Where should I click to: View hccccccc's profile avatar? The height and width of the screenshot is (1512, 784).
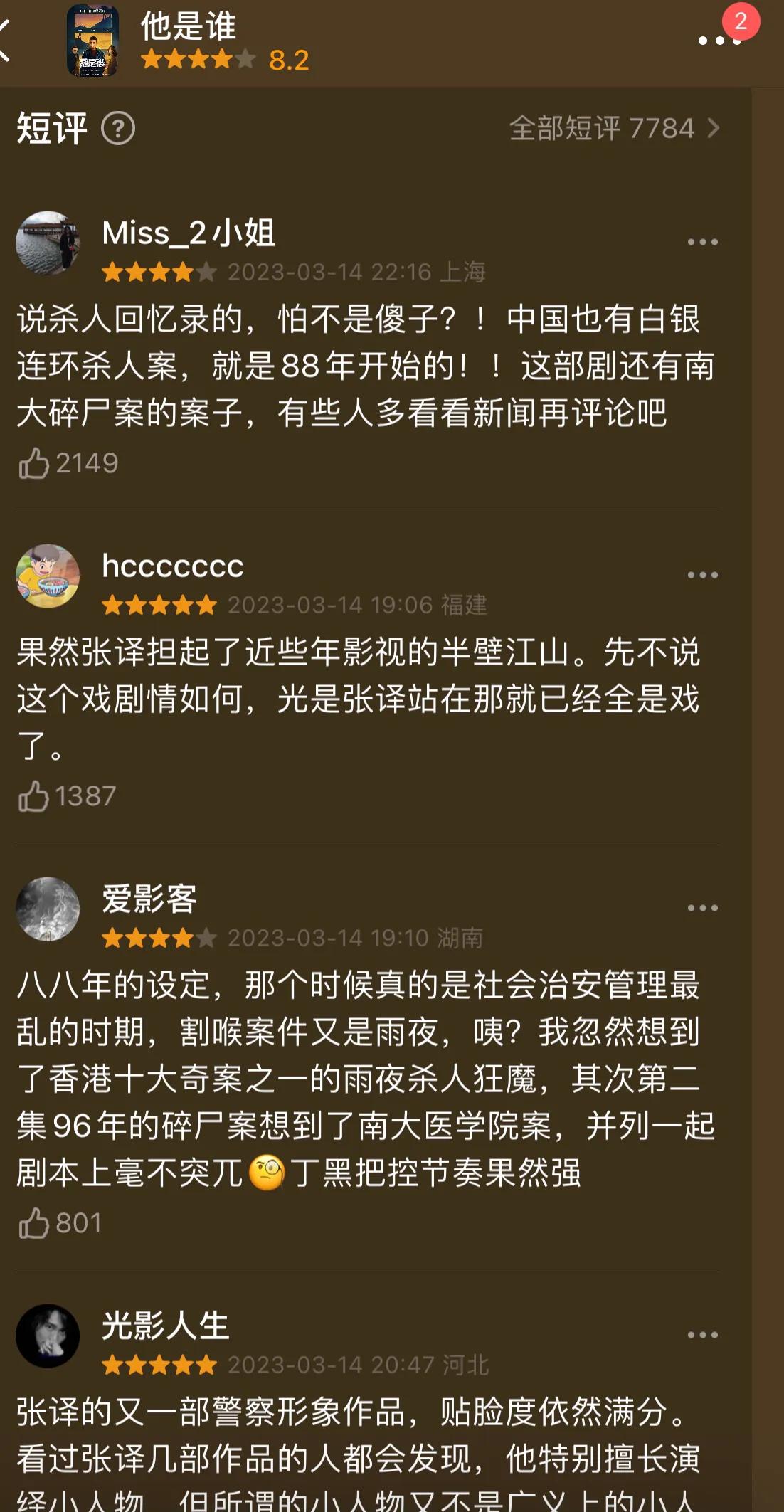[x=48, y=576]
